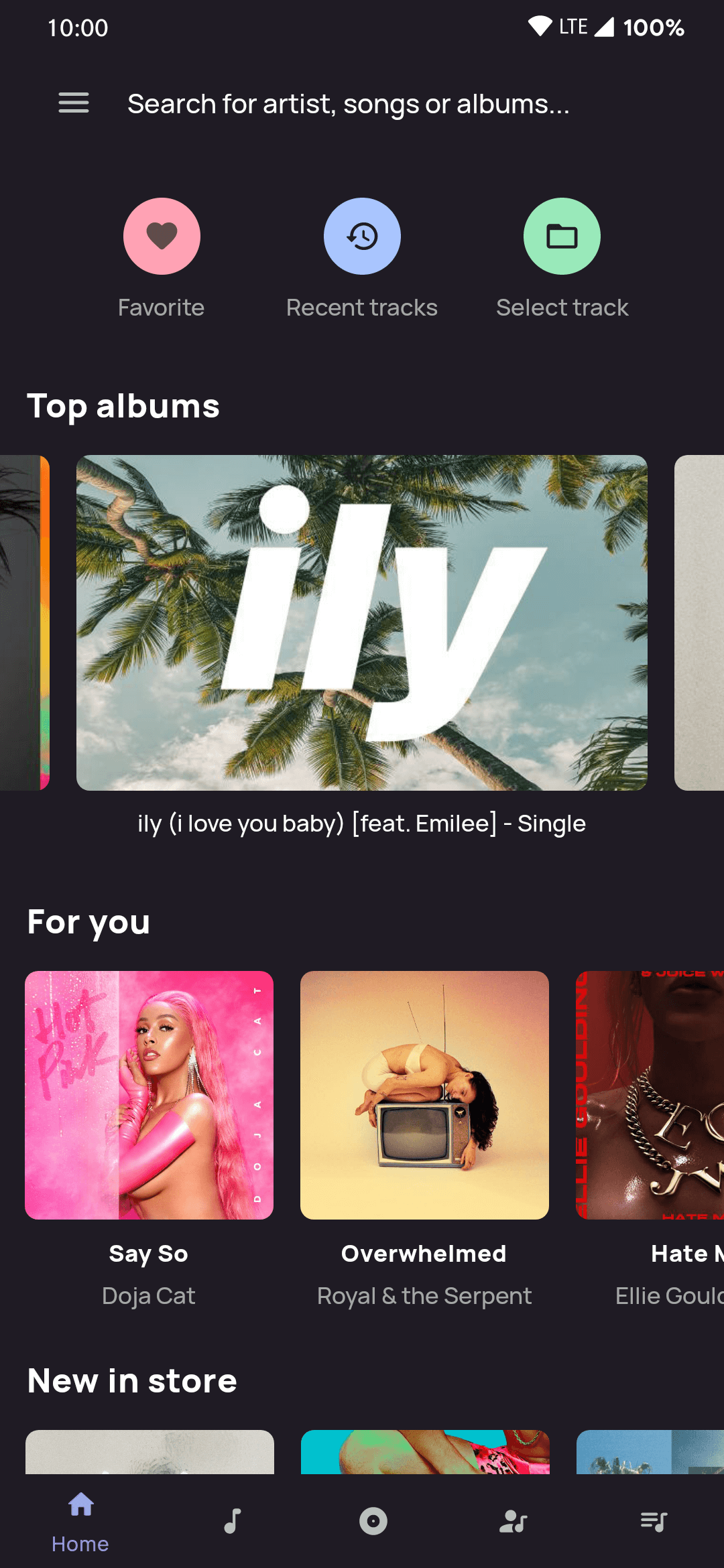Open the hamburger drawer menu
Screen dimensions: 724x1568
pos(74,103)
